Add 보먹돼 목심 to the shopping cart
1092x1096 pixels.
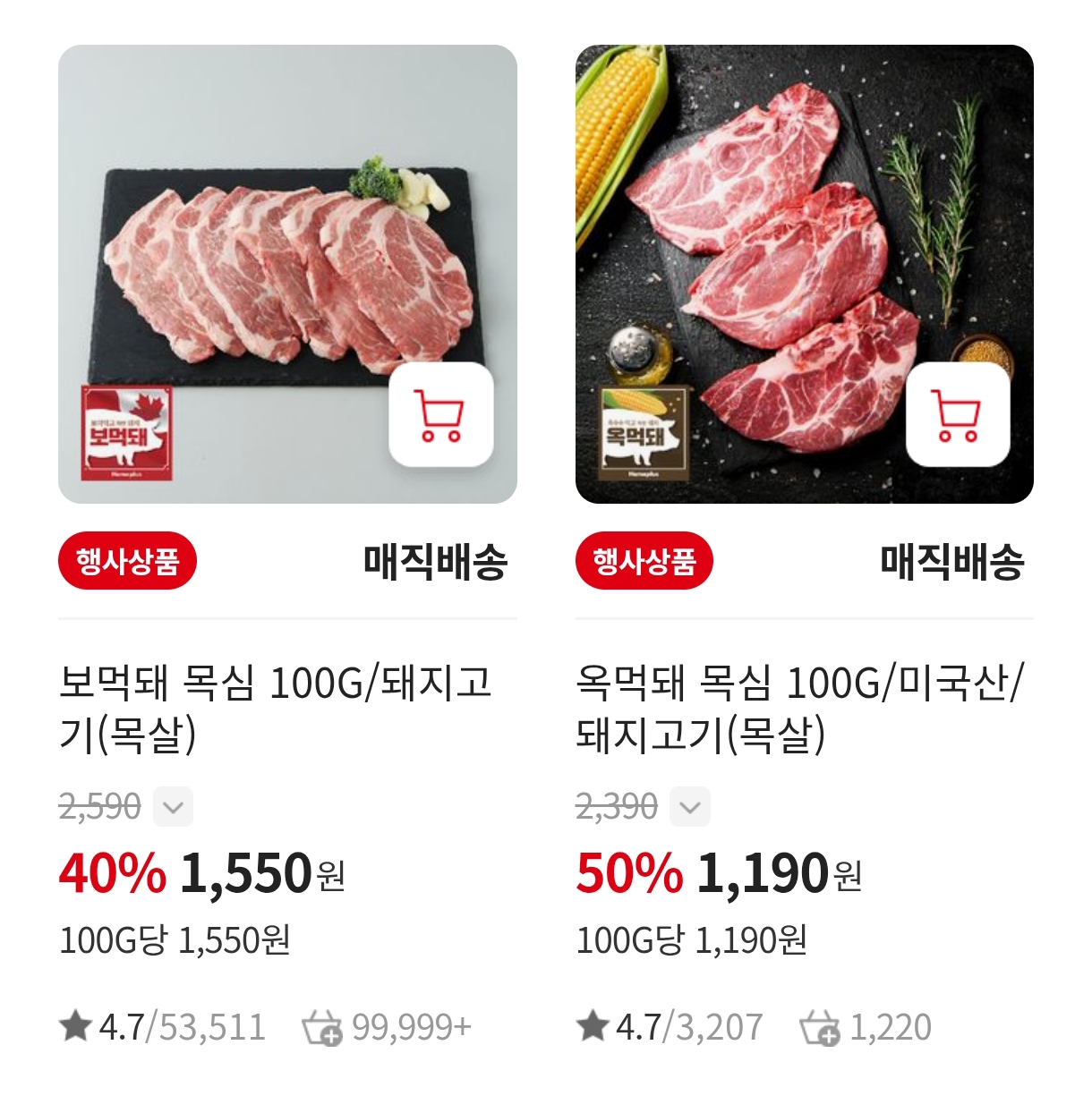click(441, 415)
